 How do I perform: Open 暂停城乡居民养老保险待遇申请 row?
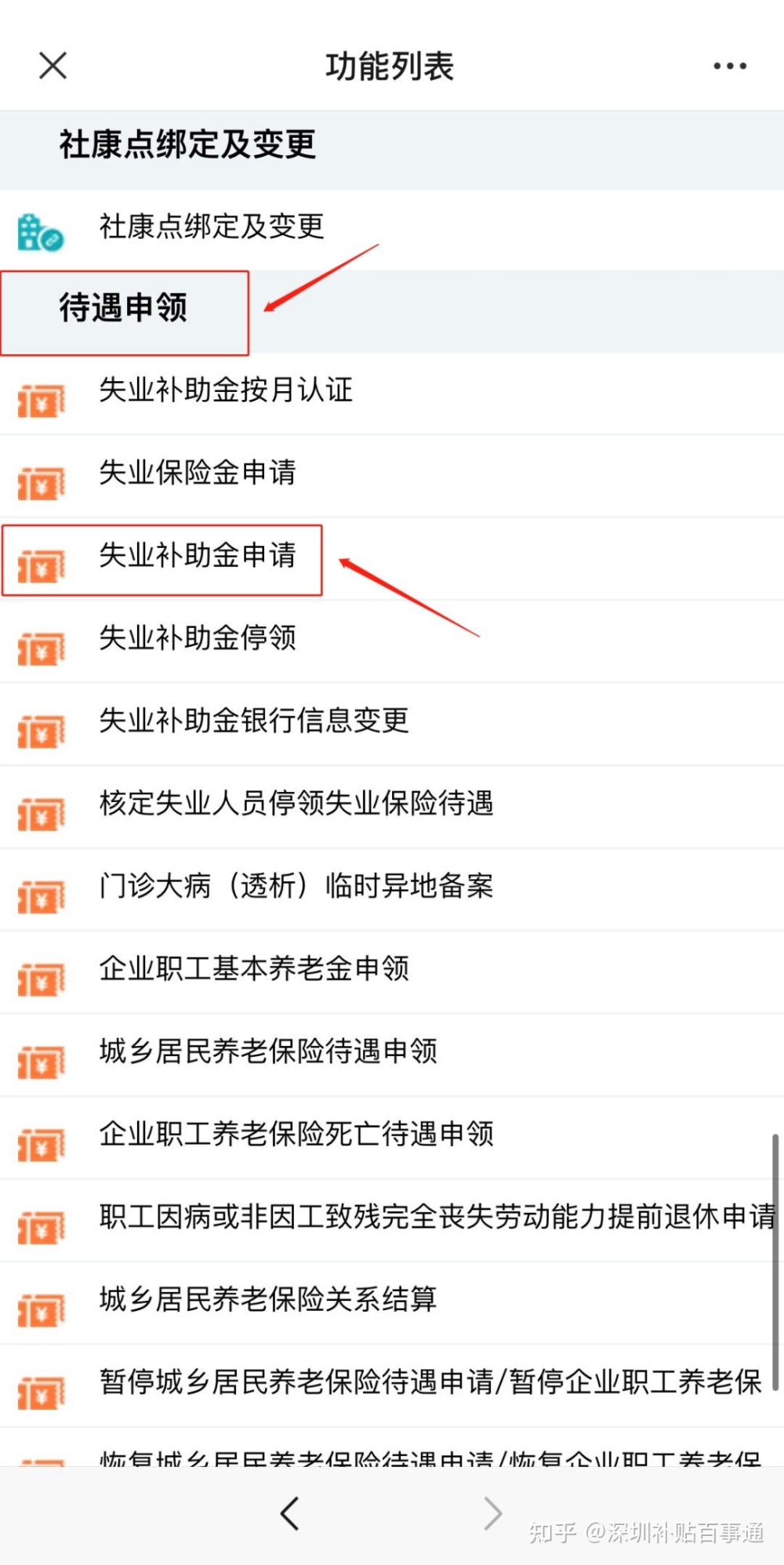pos(392,1386)
